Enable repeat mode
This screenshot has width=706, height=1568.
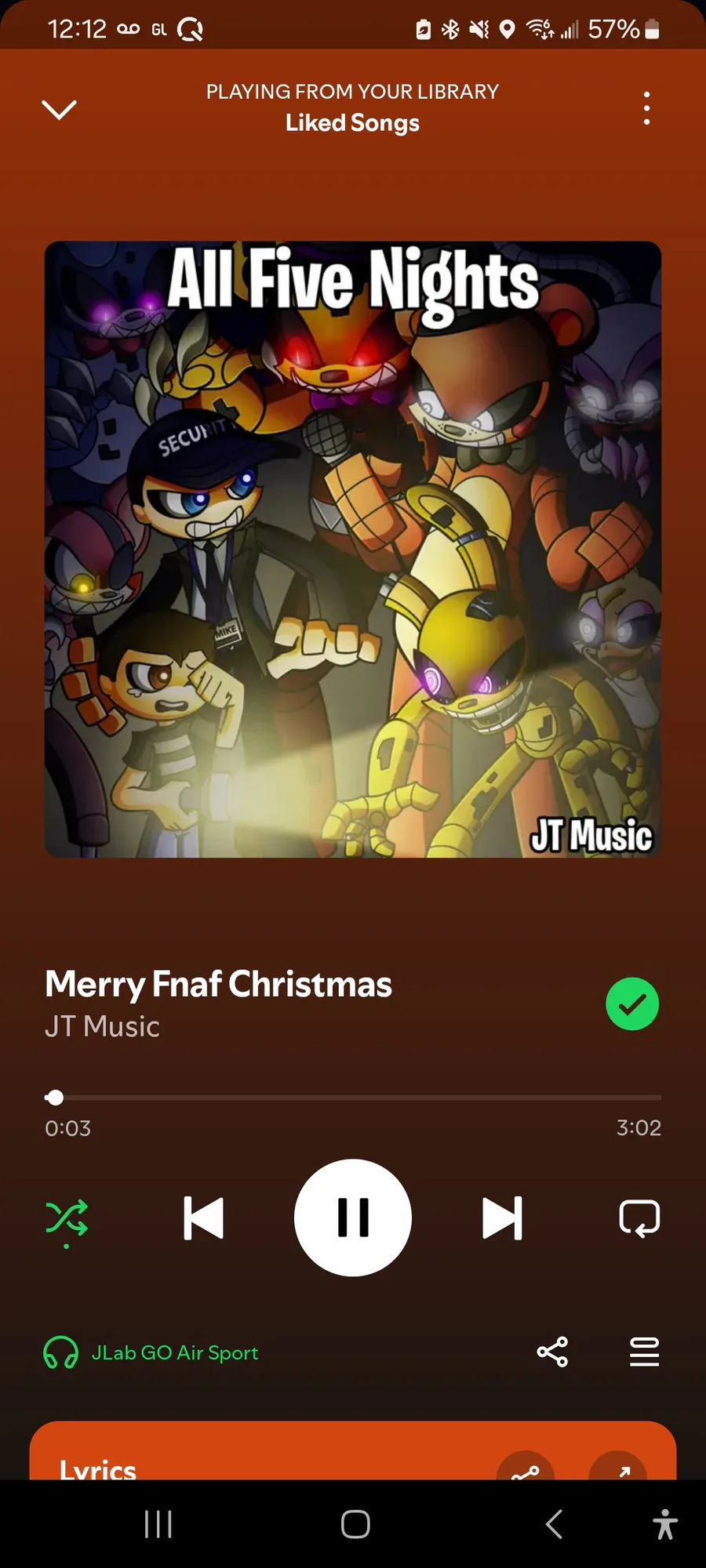639,1218
